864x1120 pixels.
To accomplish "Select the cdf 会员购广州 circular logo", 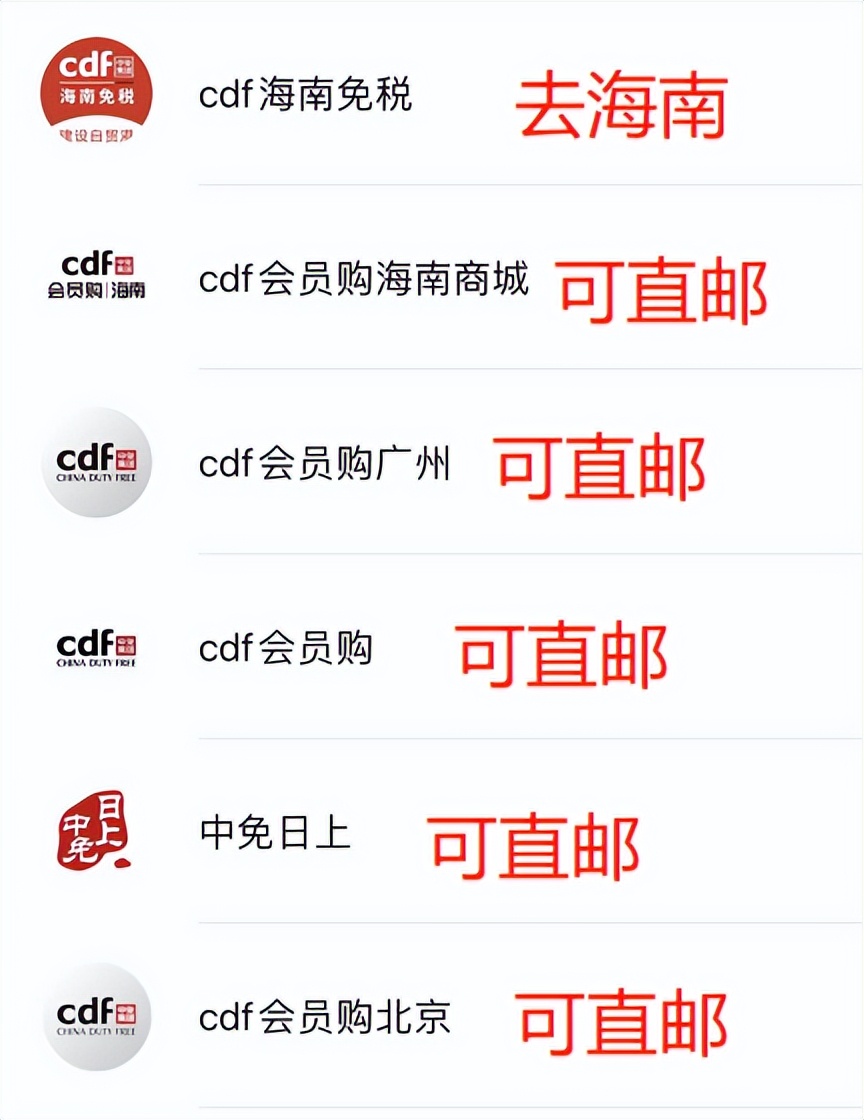I will pos(96,464).
